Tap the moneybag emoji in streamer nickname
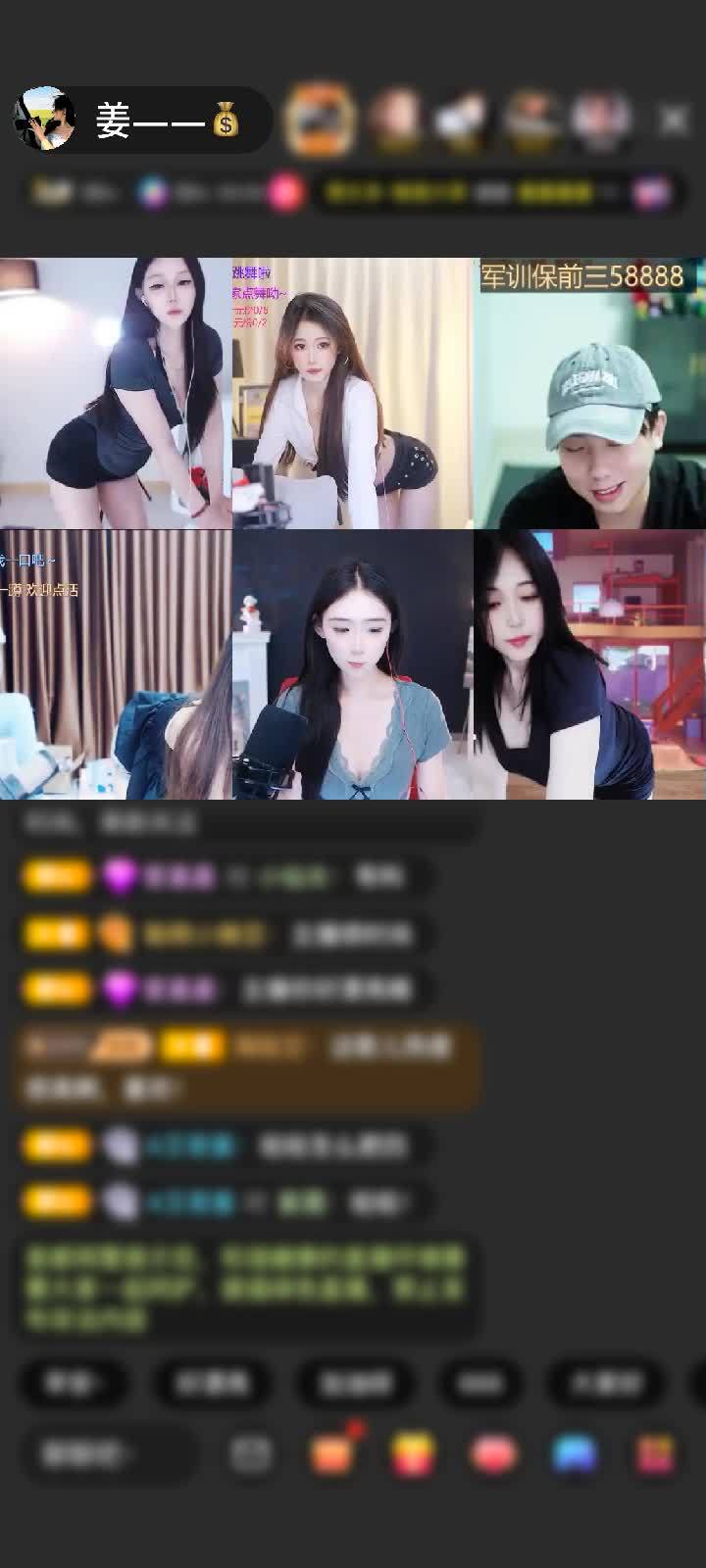Viewport: 706px width, 1568px height. click(226, 122)
